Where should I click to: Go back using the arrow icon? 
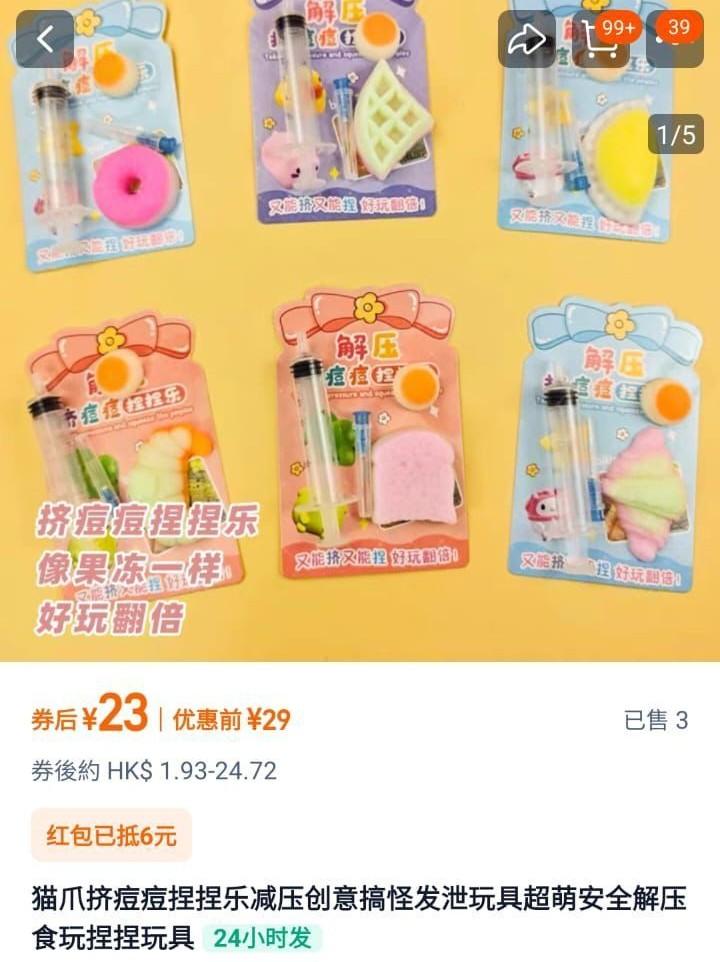pyautogui.click(x=44, y=39)
